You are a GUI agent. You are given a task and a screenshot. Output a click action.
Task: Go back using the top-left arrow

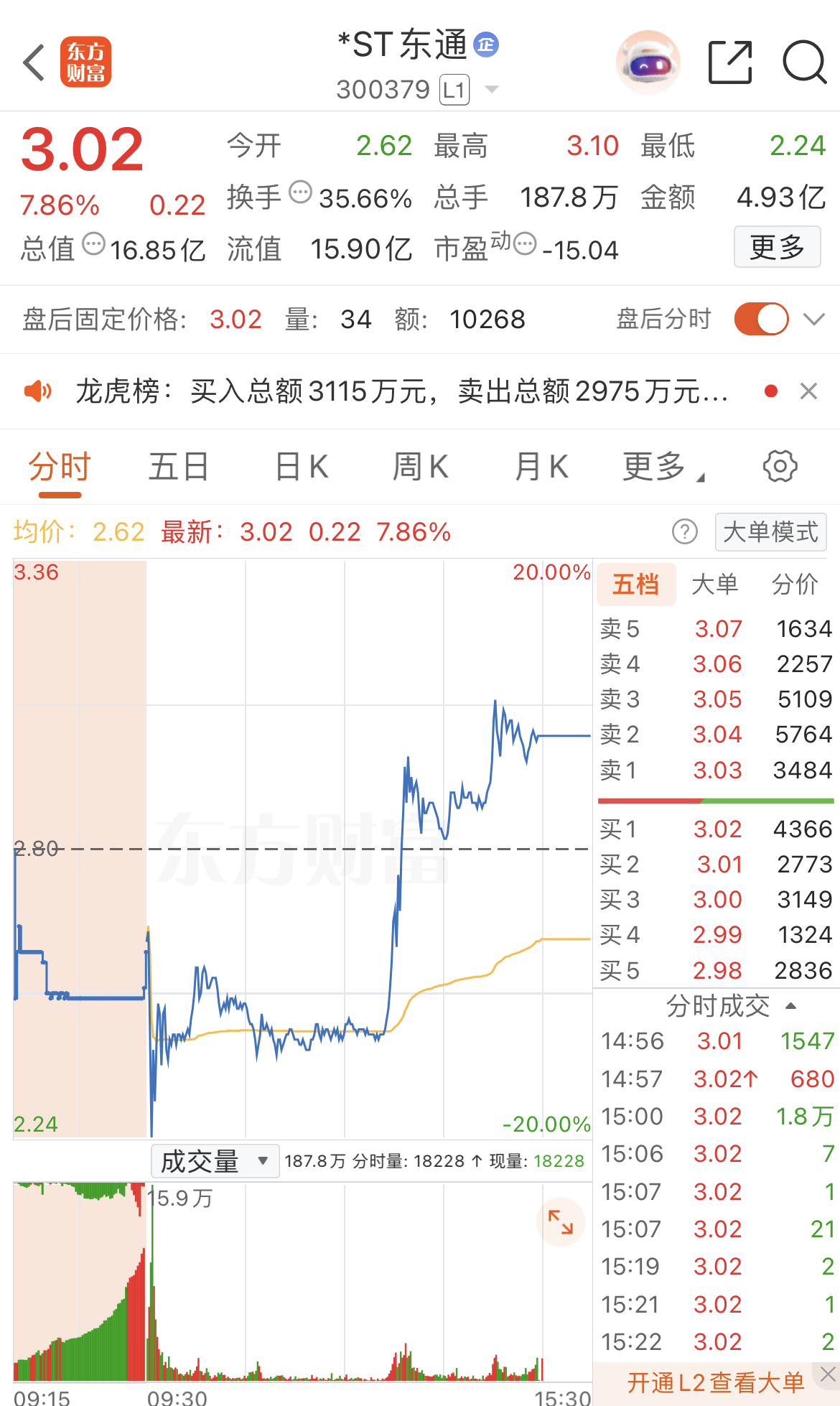click(34, 62)
